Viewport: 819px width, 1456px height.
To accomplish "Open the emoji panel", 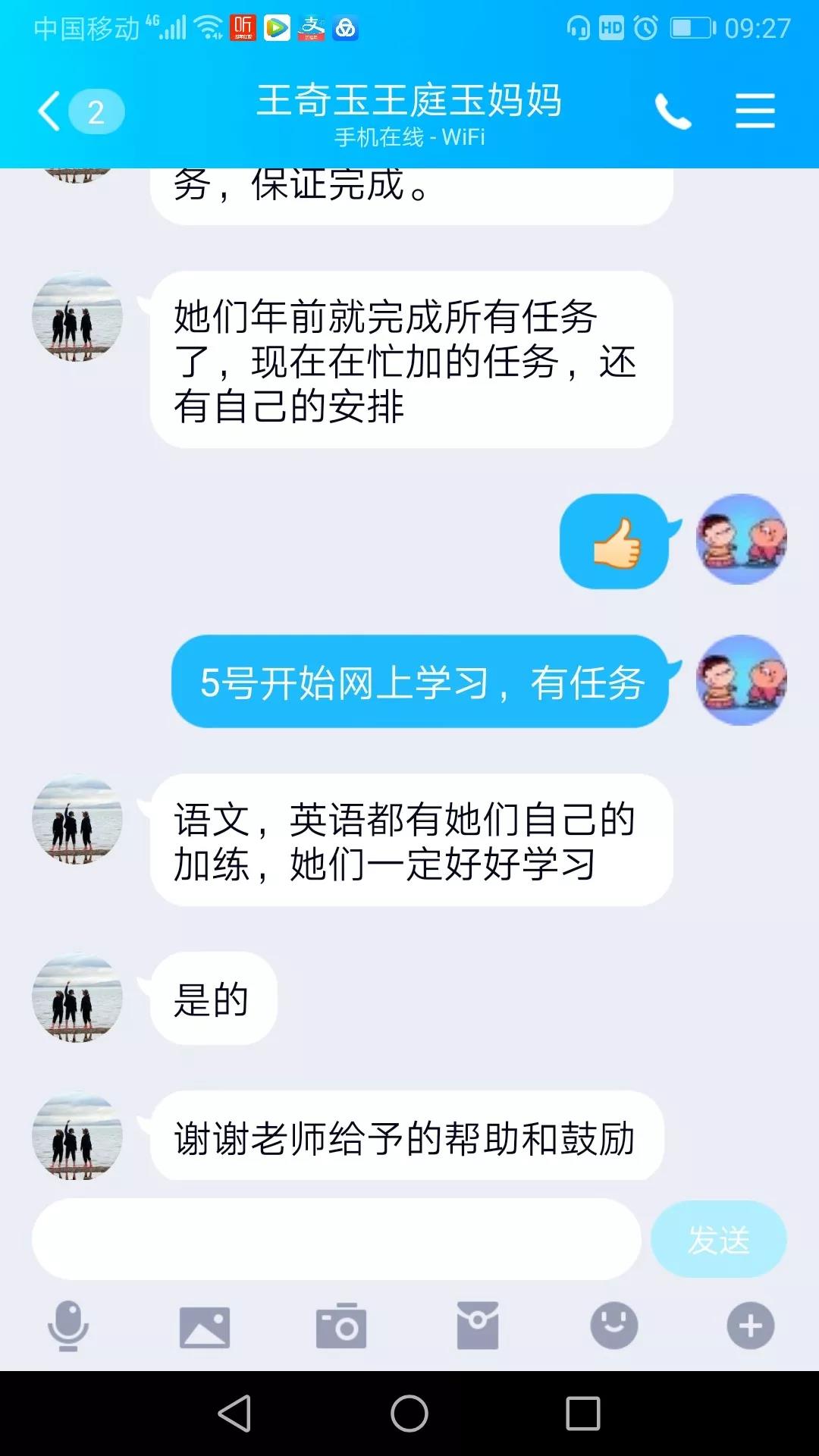I will pyautogui.click(x=614, y=1326).
